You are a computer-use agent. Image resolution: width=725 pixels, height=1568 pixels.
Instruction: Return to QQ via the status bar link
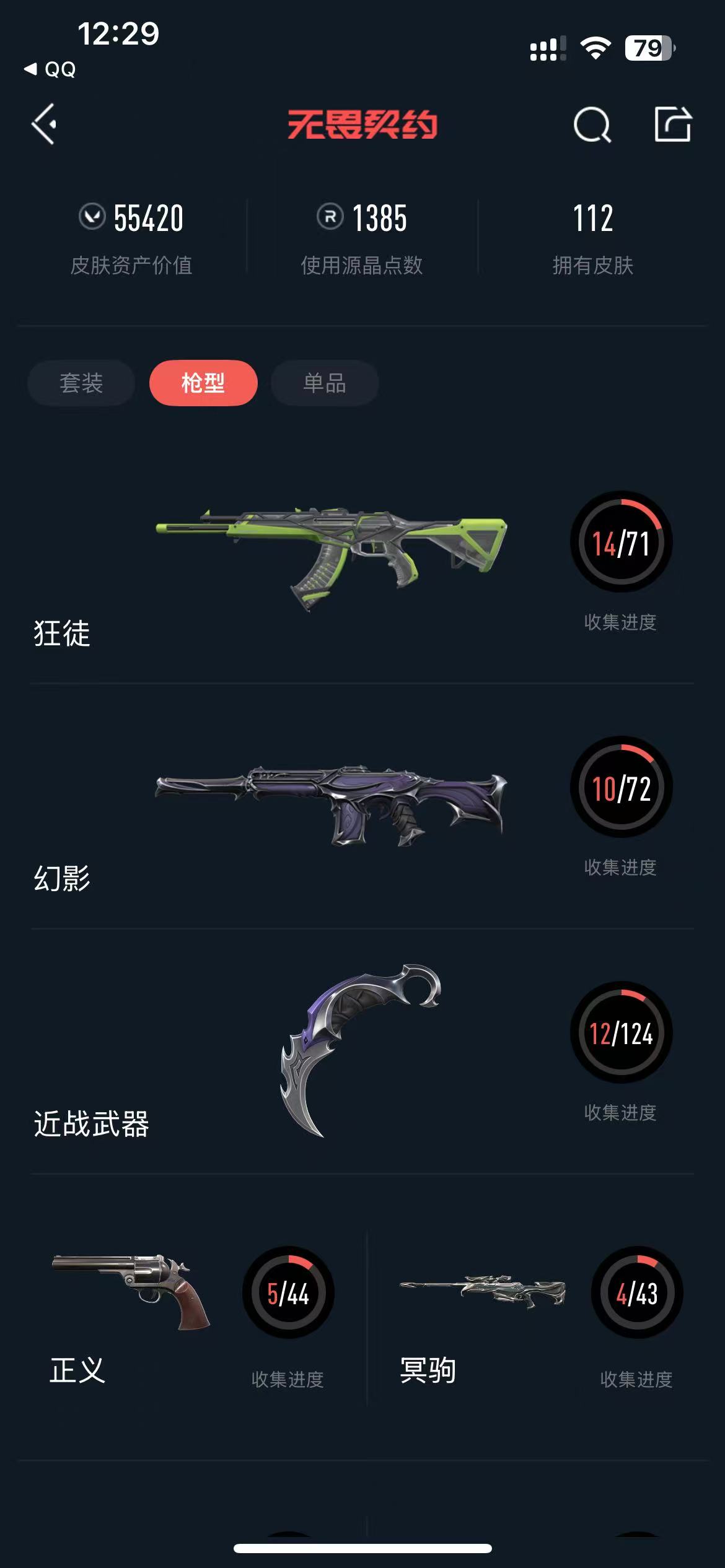(51, 69)
